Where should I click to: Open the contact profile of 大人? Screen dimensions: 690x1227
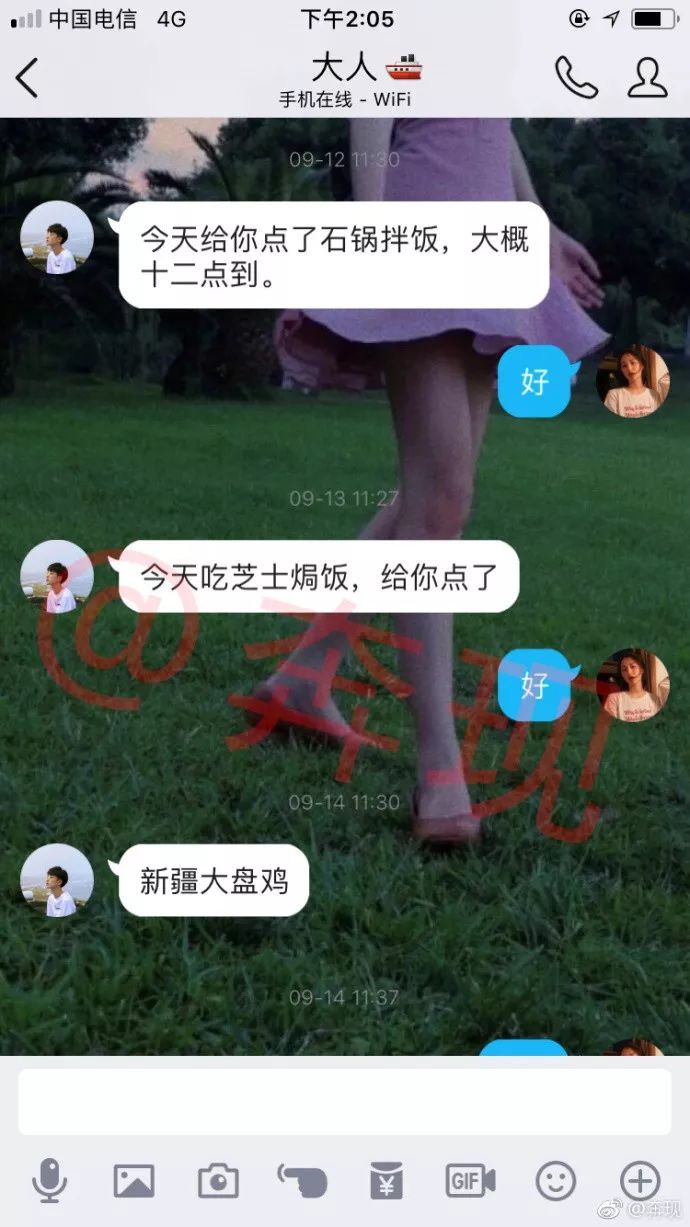647,77
